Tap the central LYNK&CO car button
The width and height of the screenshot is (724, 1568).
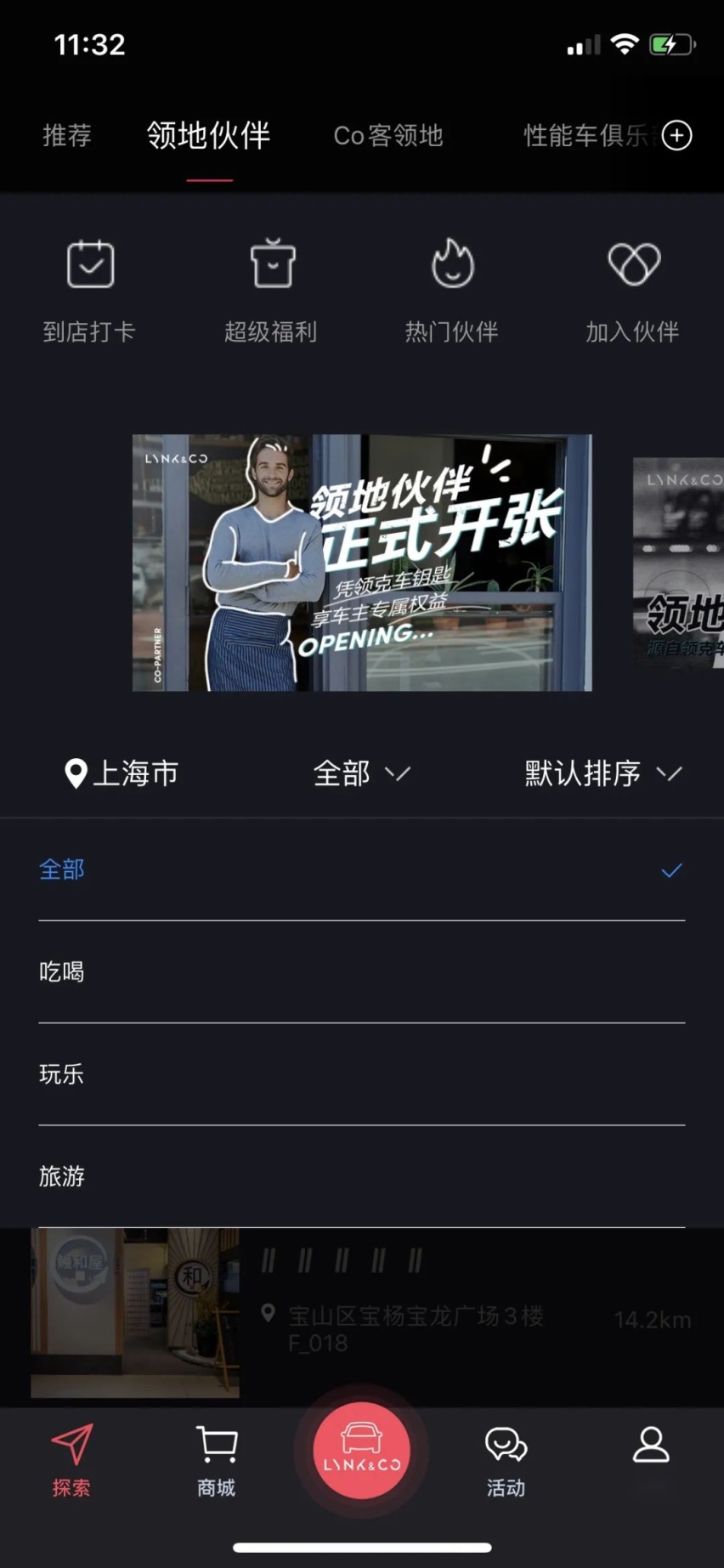pos(362,1450)
